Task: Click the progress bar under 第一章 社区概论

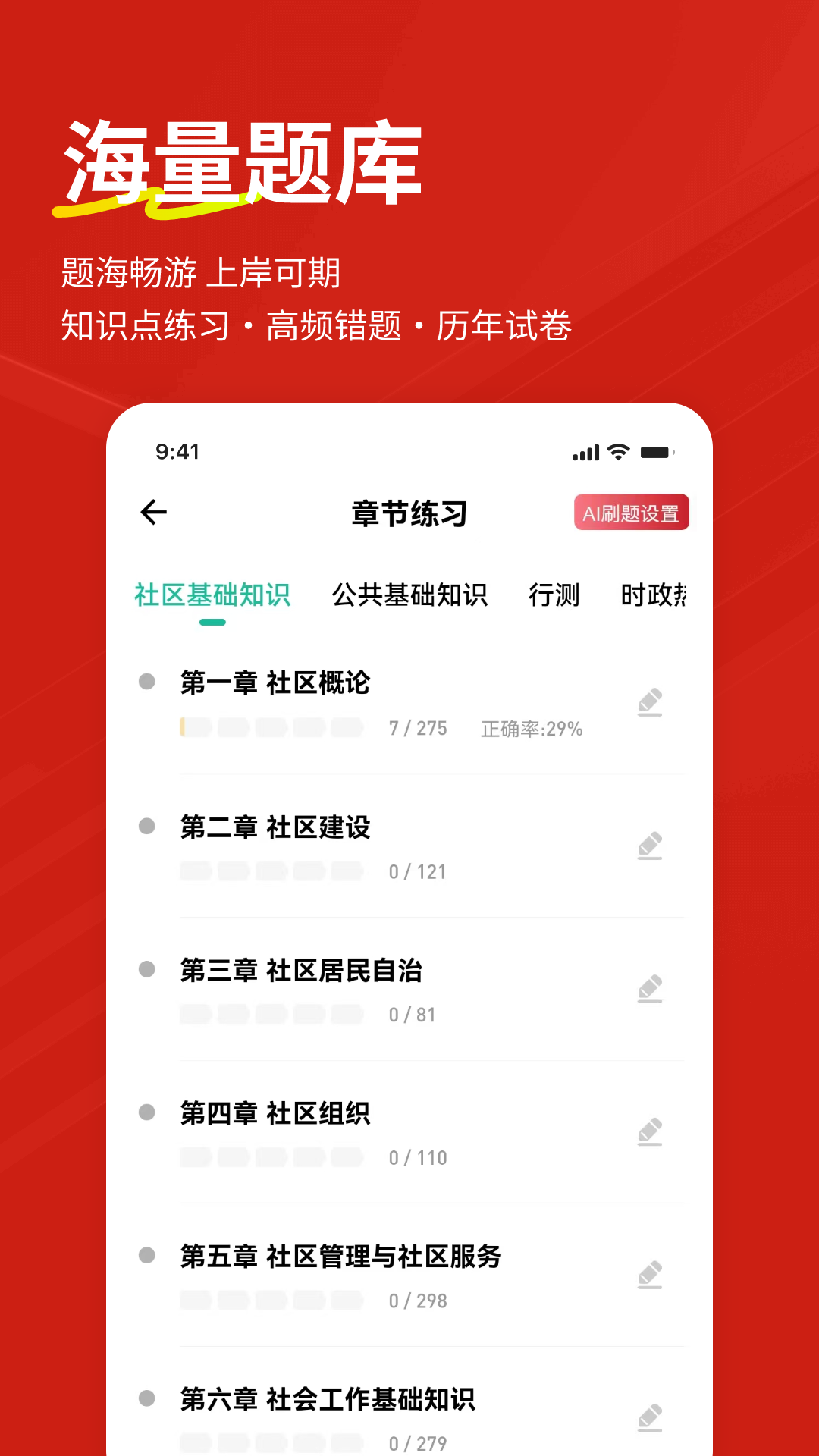Action: [x=273, y=727]
